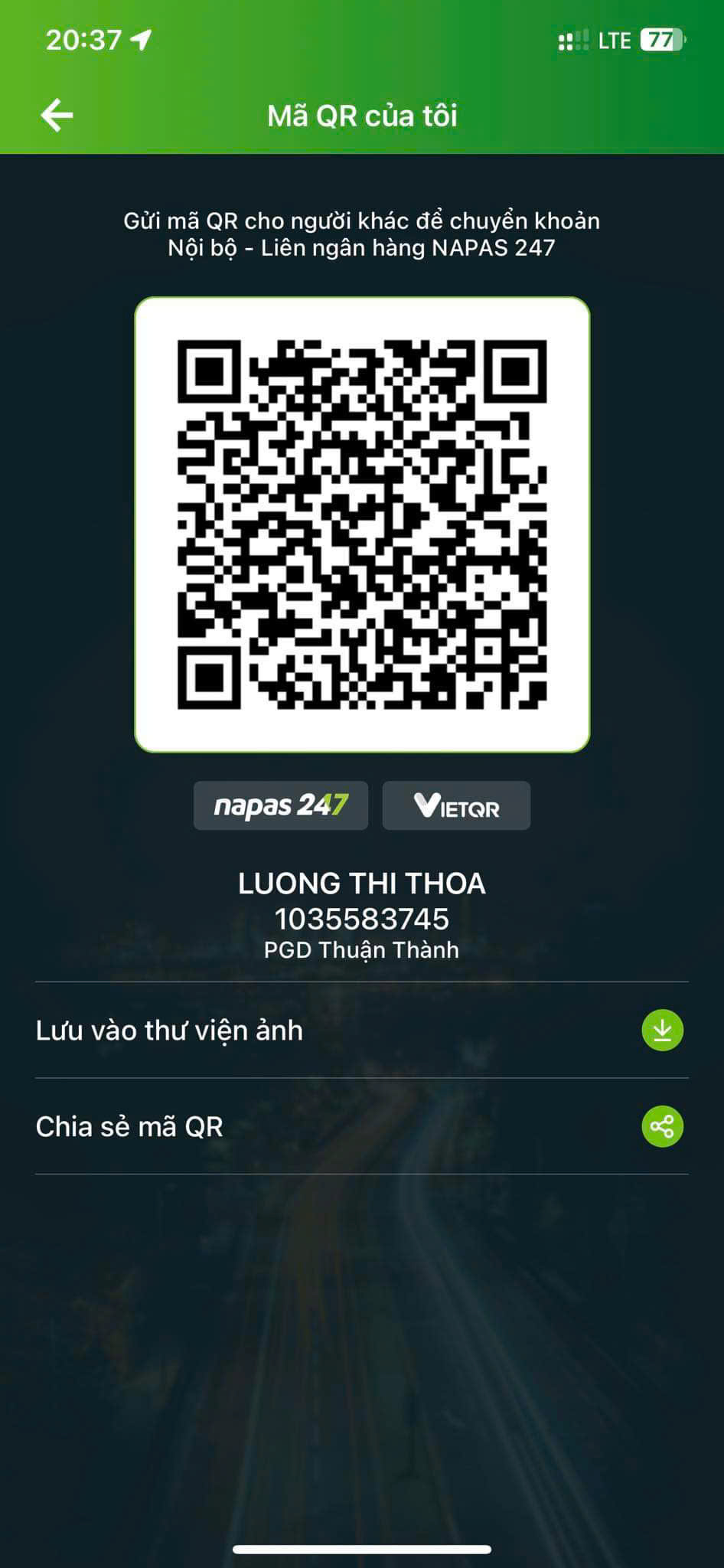This screenshot has width=724, height=1568.
Task: Go back using the arrow icon
Action: pos(57,116)
